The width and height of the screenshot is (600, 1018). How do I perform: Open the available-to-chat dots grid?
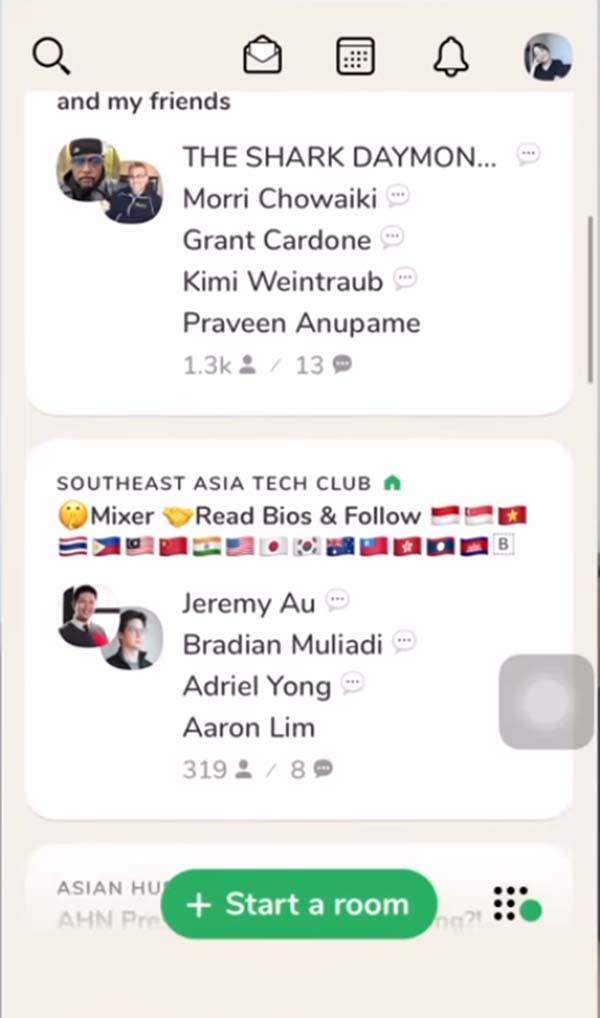[x=516, y=904]
